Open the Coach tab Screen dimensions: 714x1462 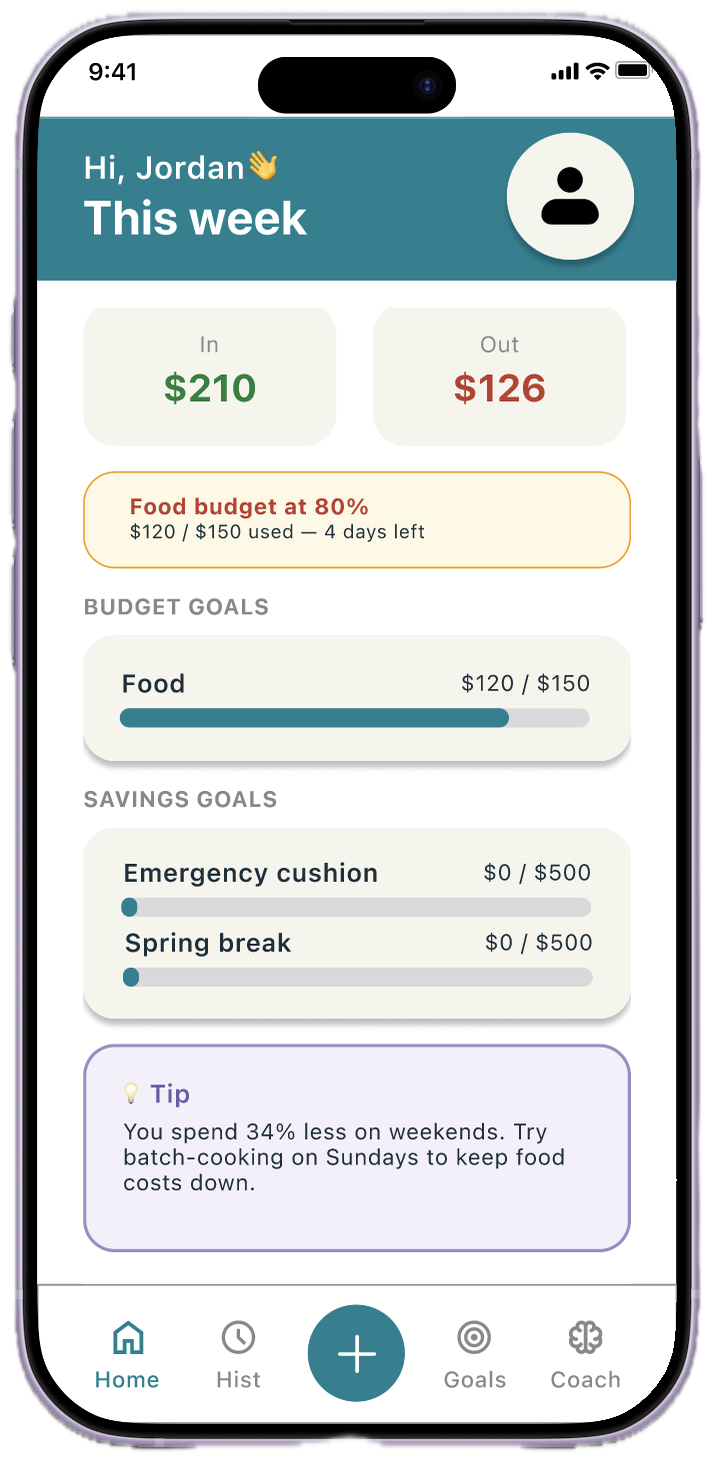586,1355
